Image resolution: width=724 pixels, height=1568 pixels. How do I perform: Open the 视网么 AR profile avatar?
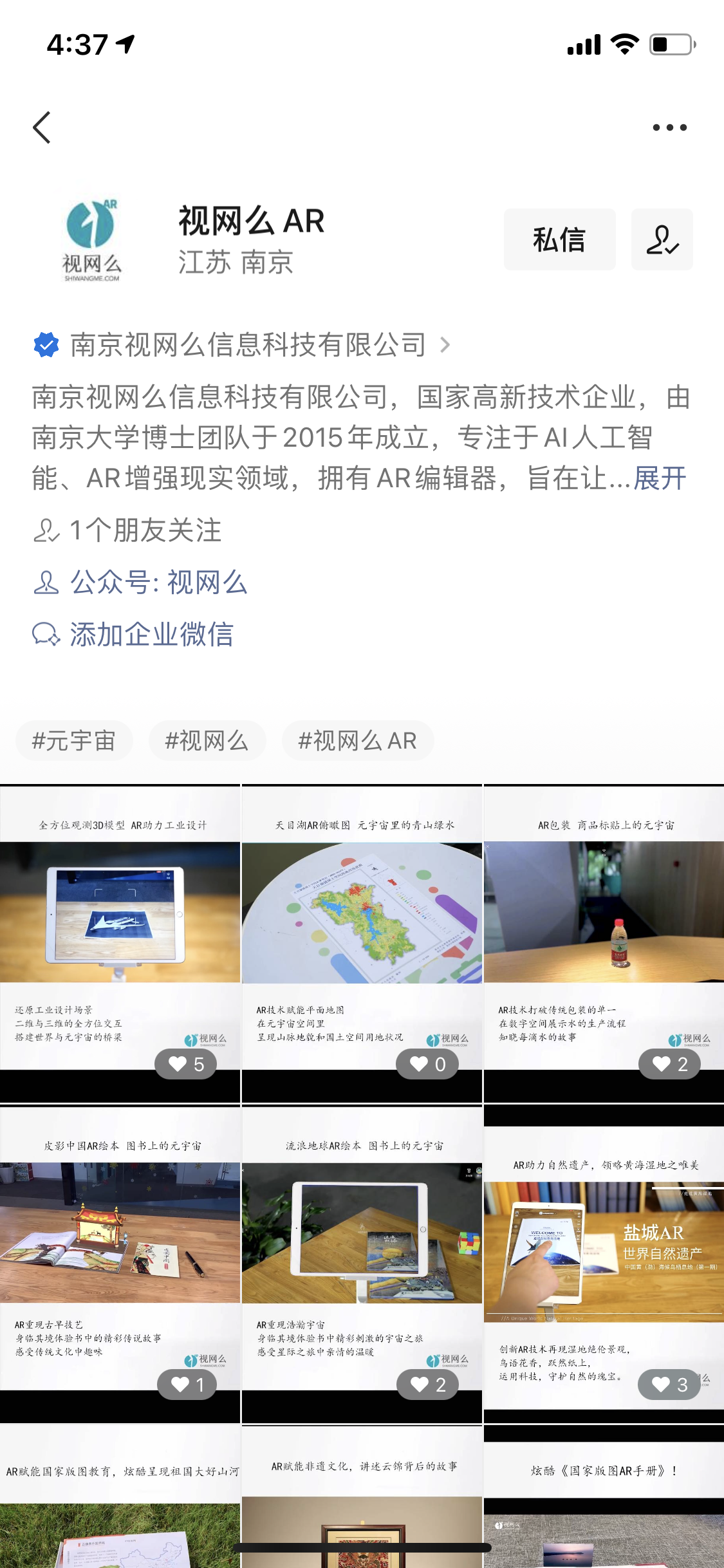91,239
